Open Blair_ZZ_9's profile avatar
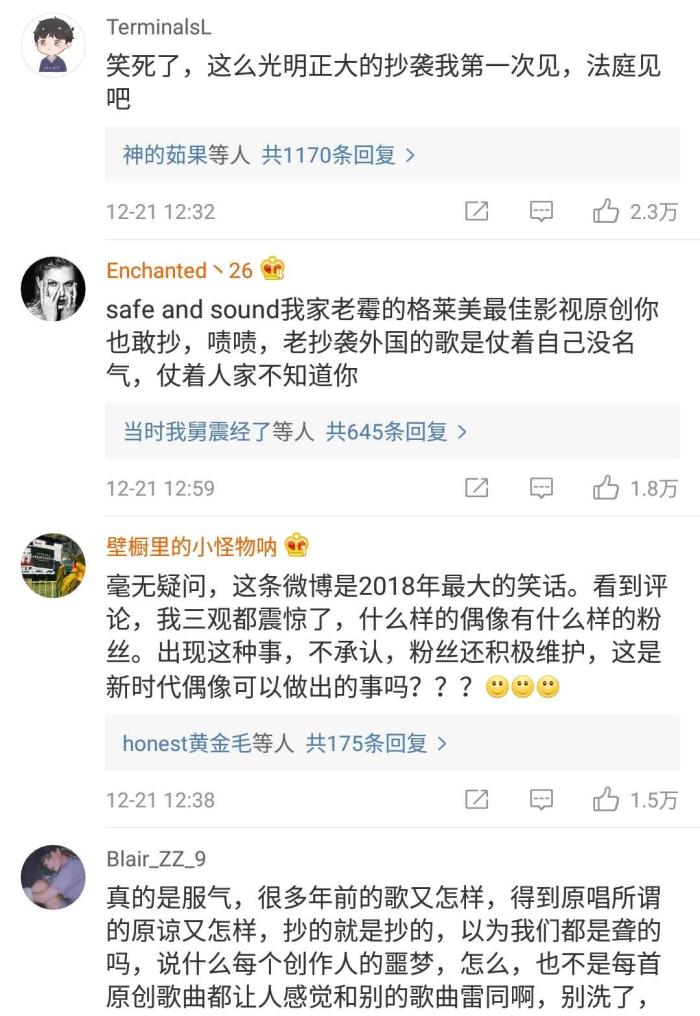This screenshot has height=1016, width=700. pyautogui.click(x=52, y=877)
